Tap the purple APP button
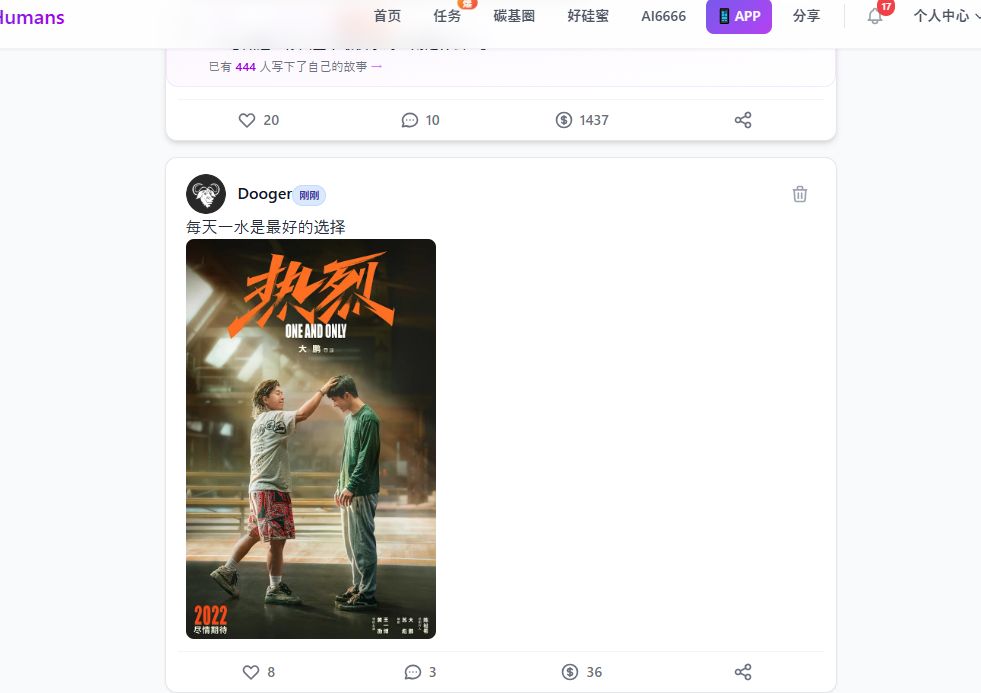 coord(738,16)
